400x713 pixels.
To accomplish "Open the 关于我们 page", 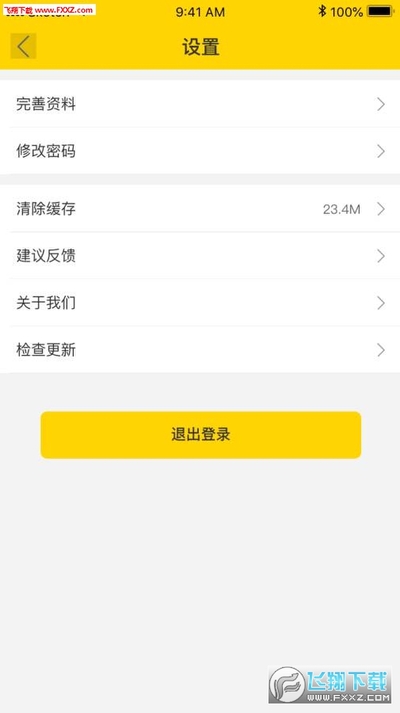I will point(200,303).
